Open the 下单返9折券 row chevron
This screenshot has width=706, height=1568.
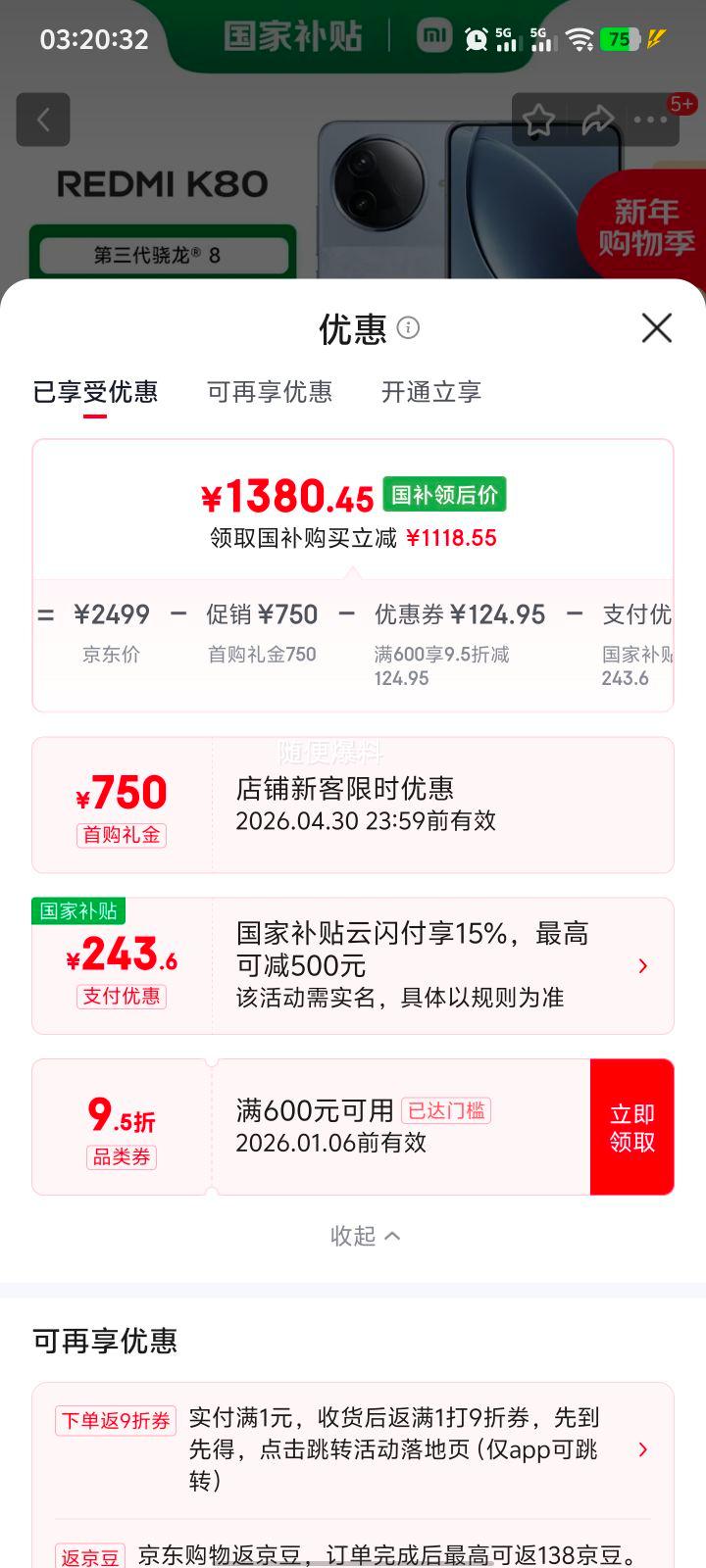(x=642, y=1449)
